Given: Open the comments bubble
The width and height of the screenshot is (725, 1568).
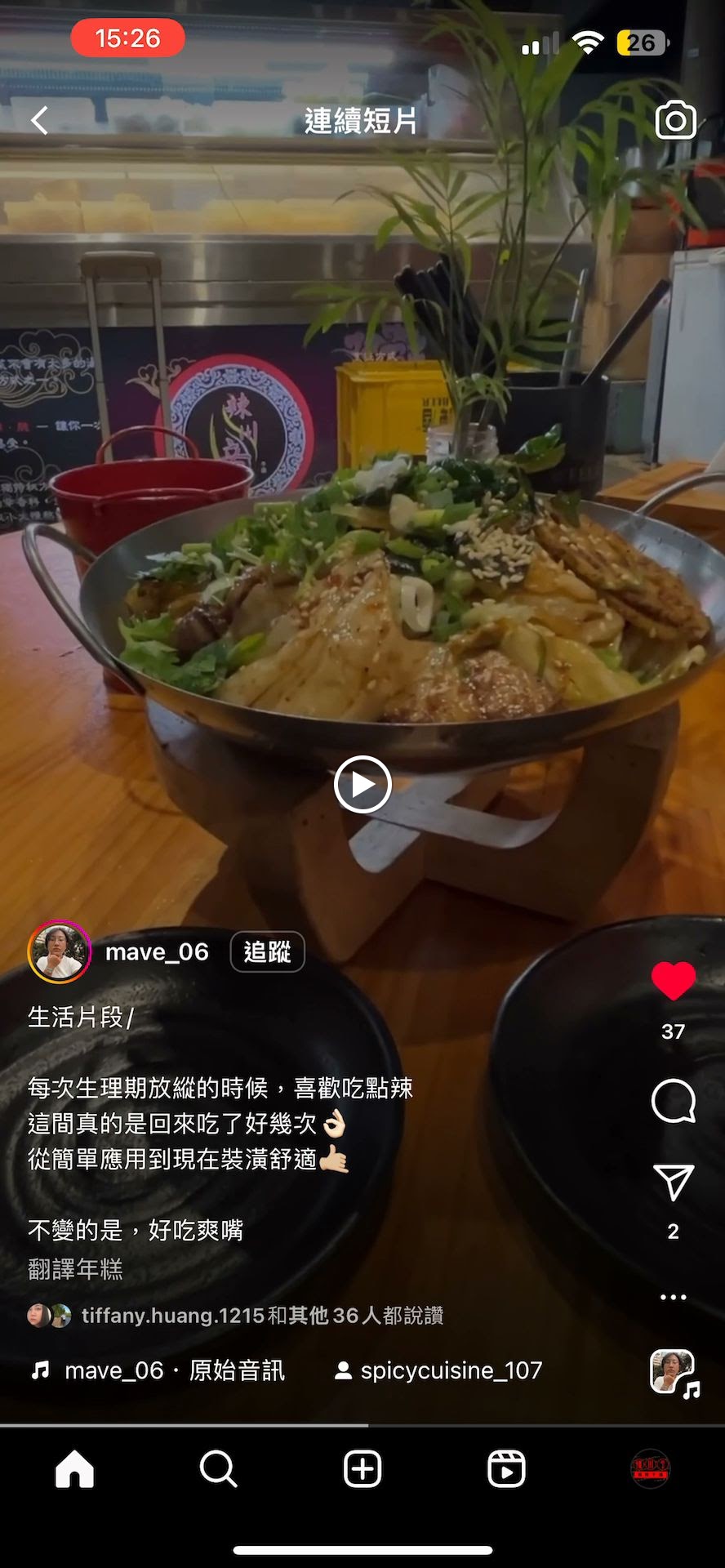Looking at the screenshot, I should (673, 1101).
